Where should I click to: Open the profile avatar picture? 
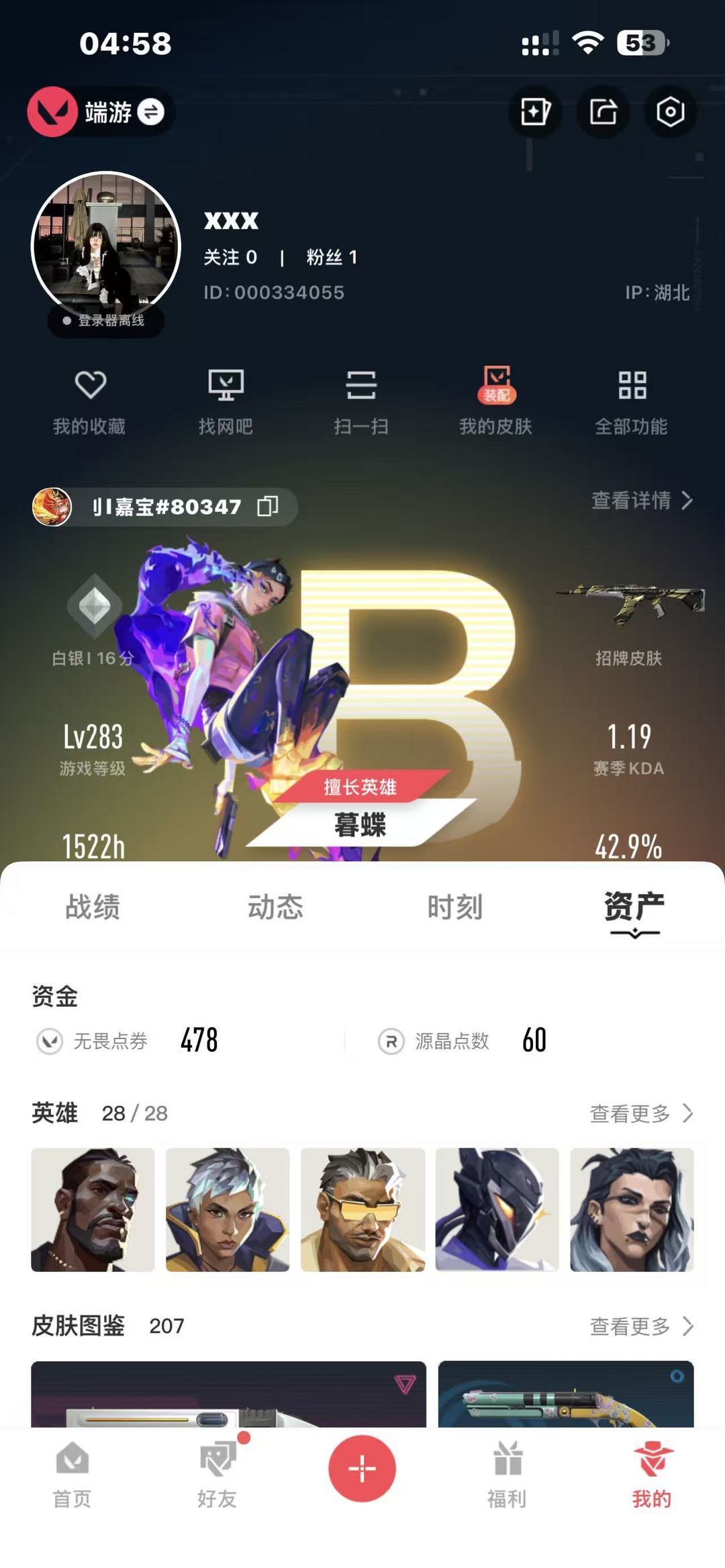pos(106,246)
